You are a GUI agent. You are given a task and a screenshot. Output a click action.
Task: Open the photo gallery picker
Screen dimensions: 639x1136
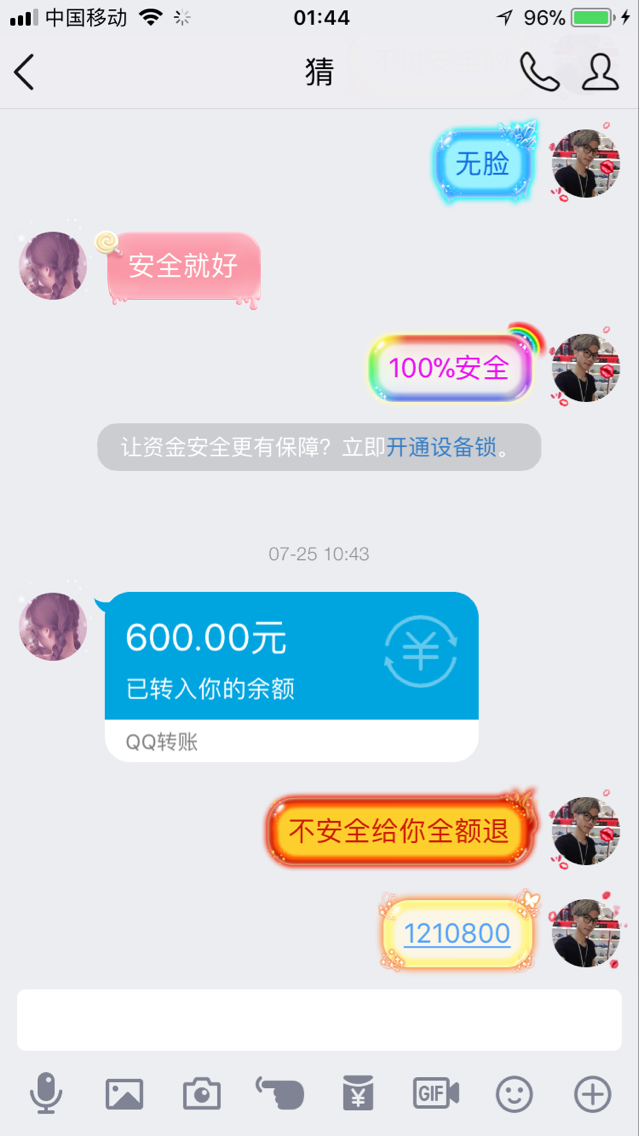tap(124, 1094)
